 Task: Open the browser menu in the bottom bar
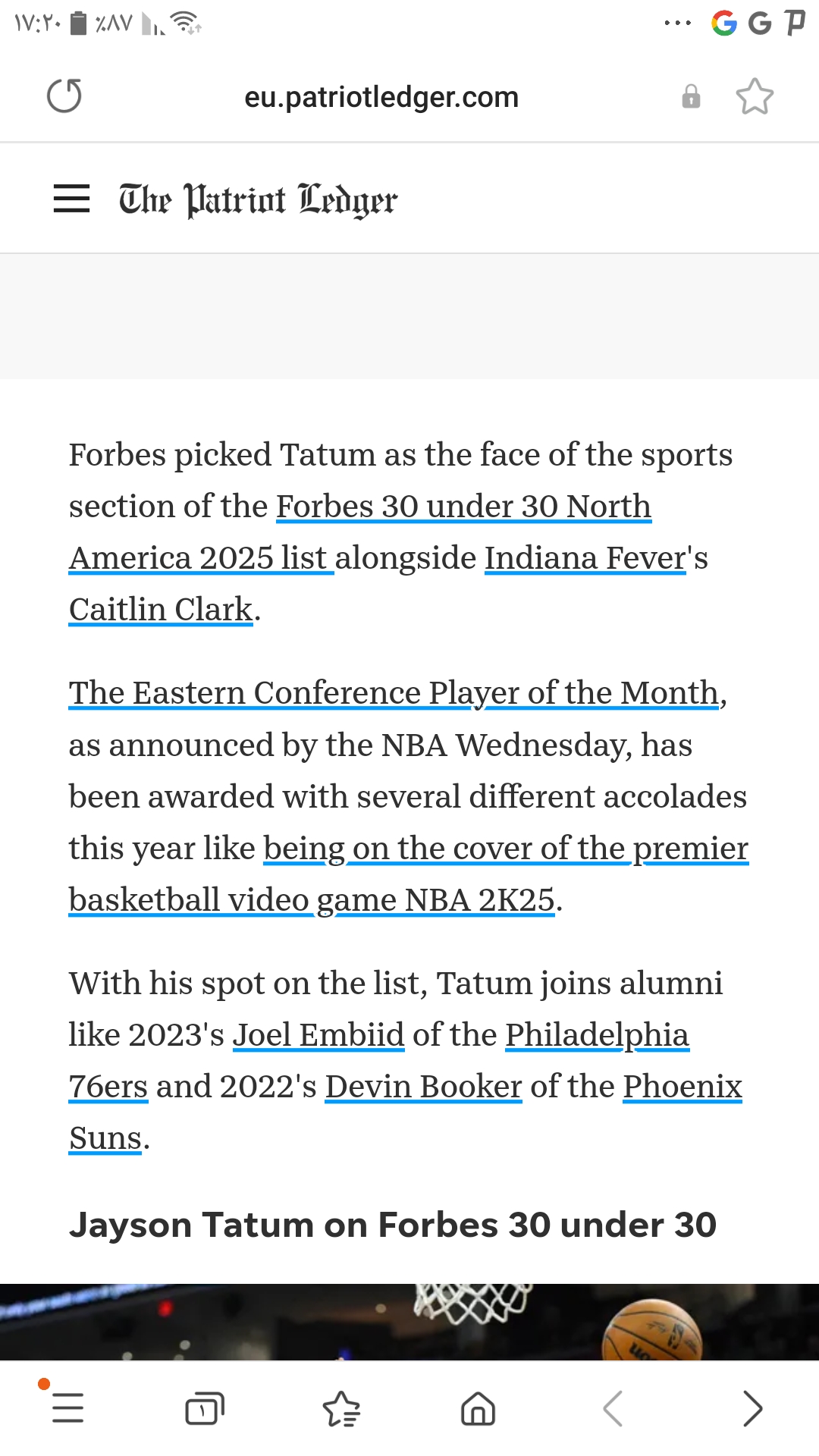click(x=67, y=1407)
